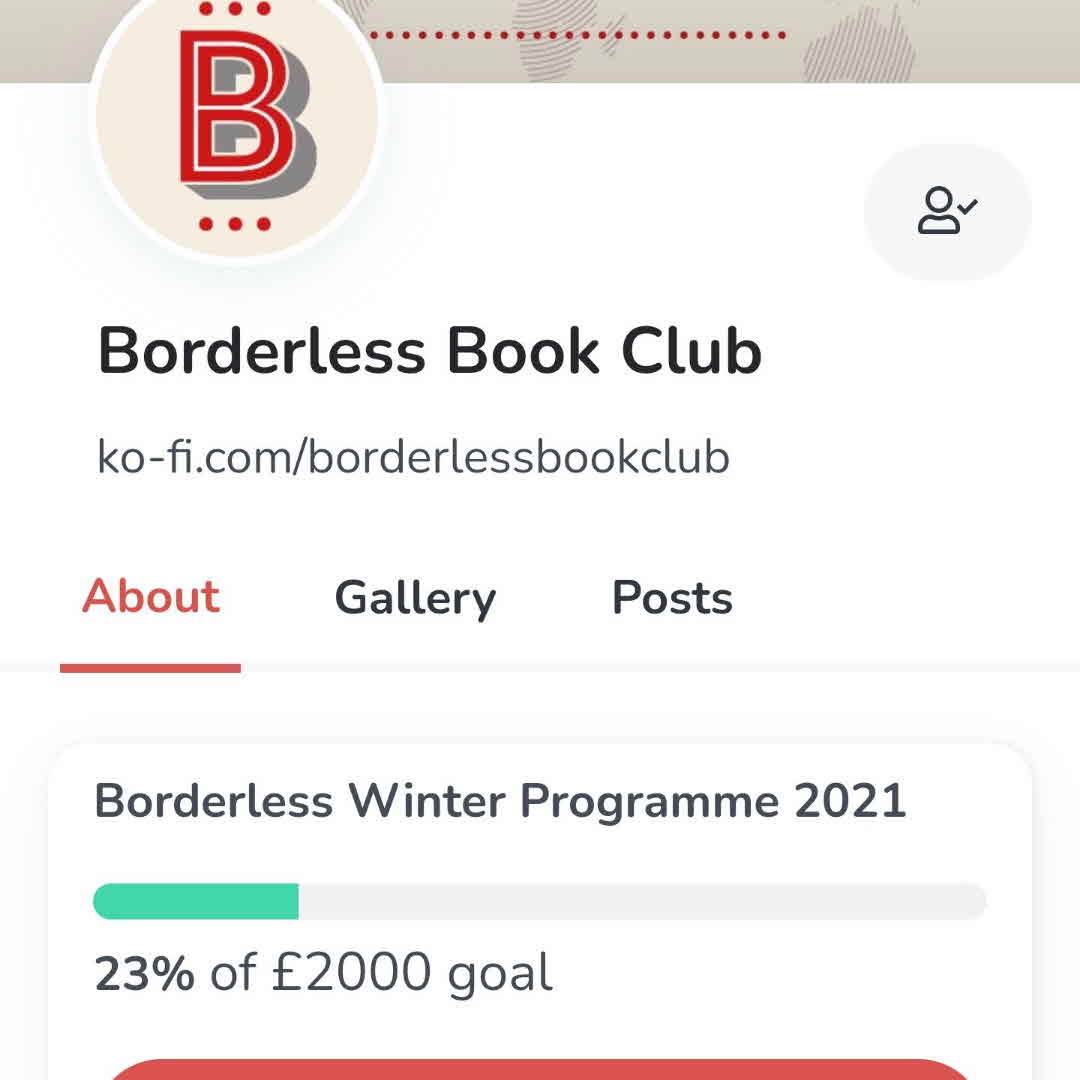Tap the following person-check icon button
The image size is (1080, 1080).
(x=946, y=211)
